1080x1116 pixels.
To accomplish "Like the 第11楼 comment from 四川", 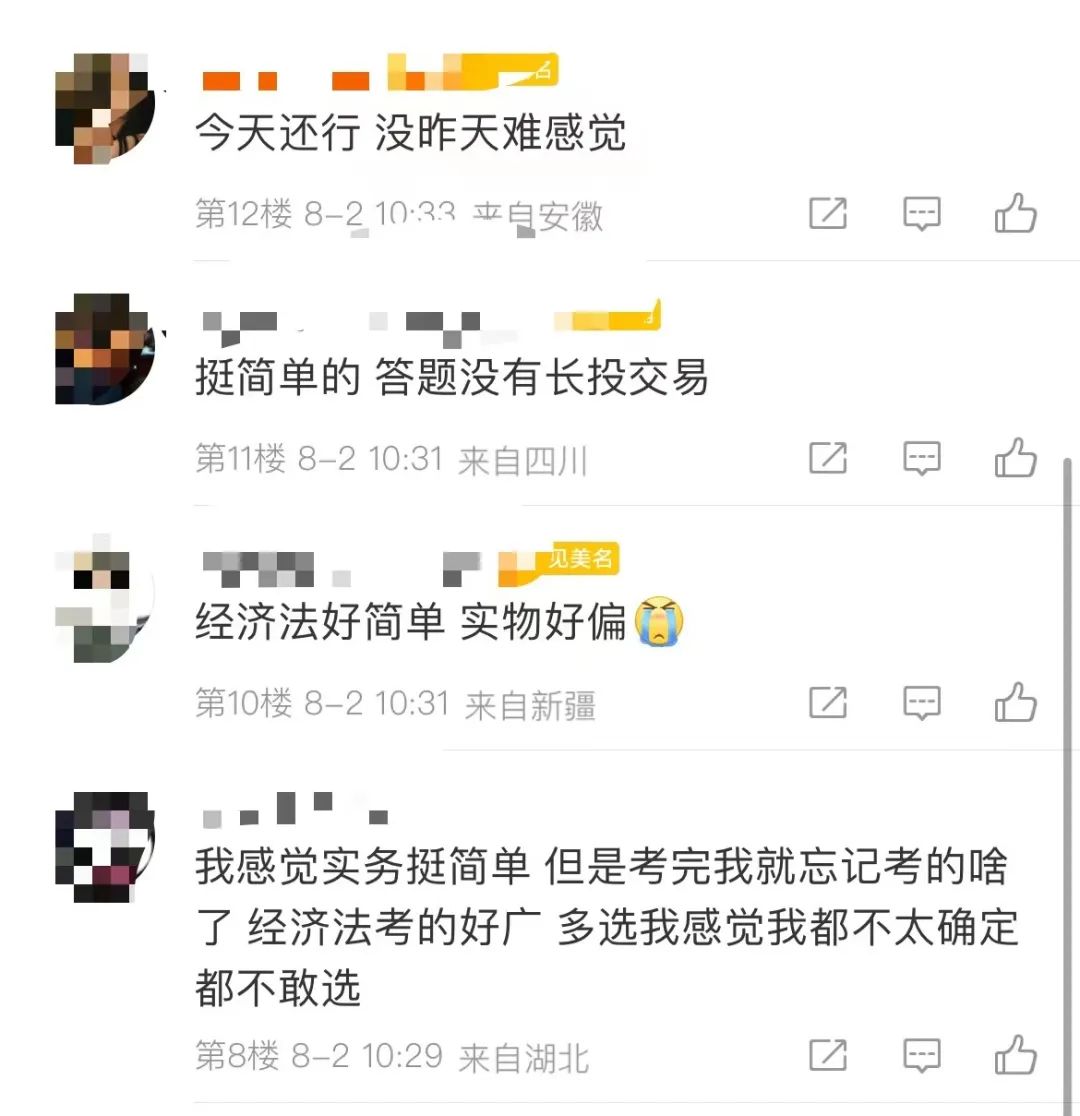I will click(x=1015, y=458).
